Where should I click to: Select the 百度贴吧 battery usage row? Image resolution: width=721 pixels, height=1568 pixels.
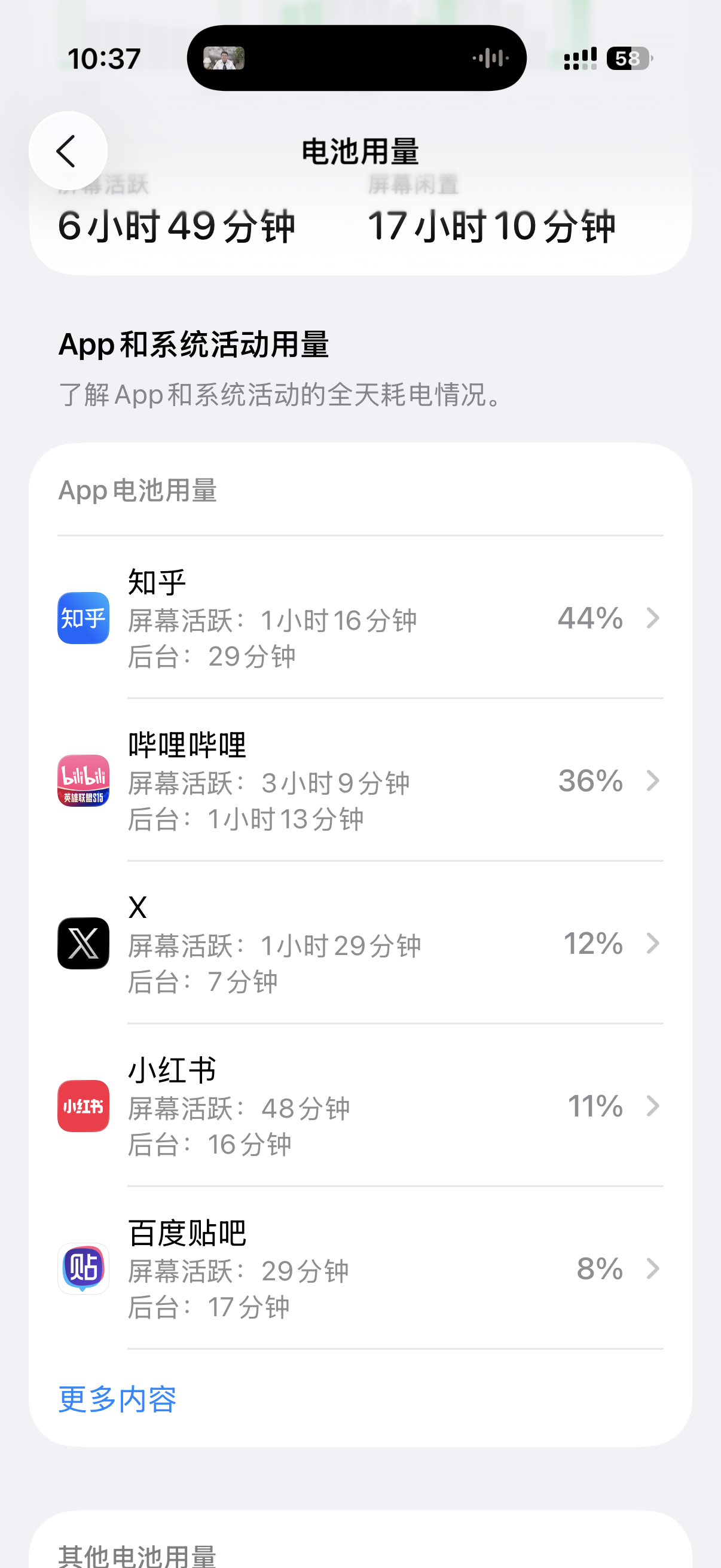(360, 1268)
